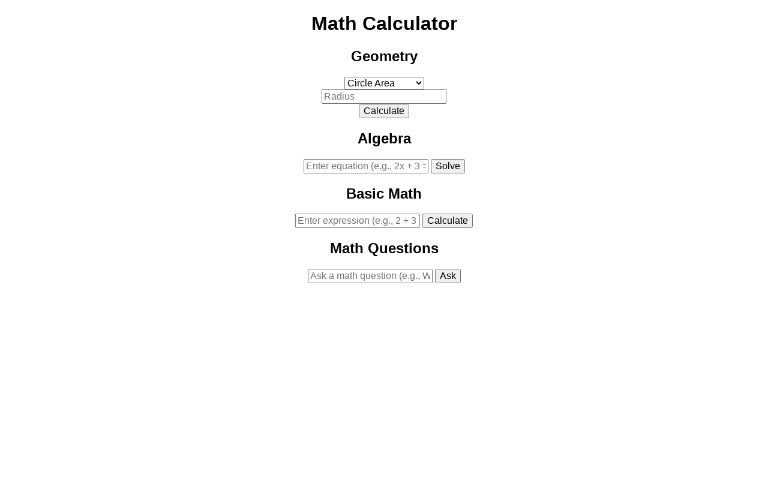768x480 pixels.
Task: Tap the Ask button
Action: [x=447, y=275]
